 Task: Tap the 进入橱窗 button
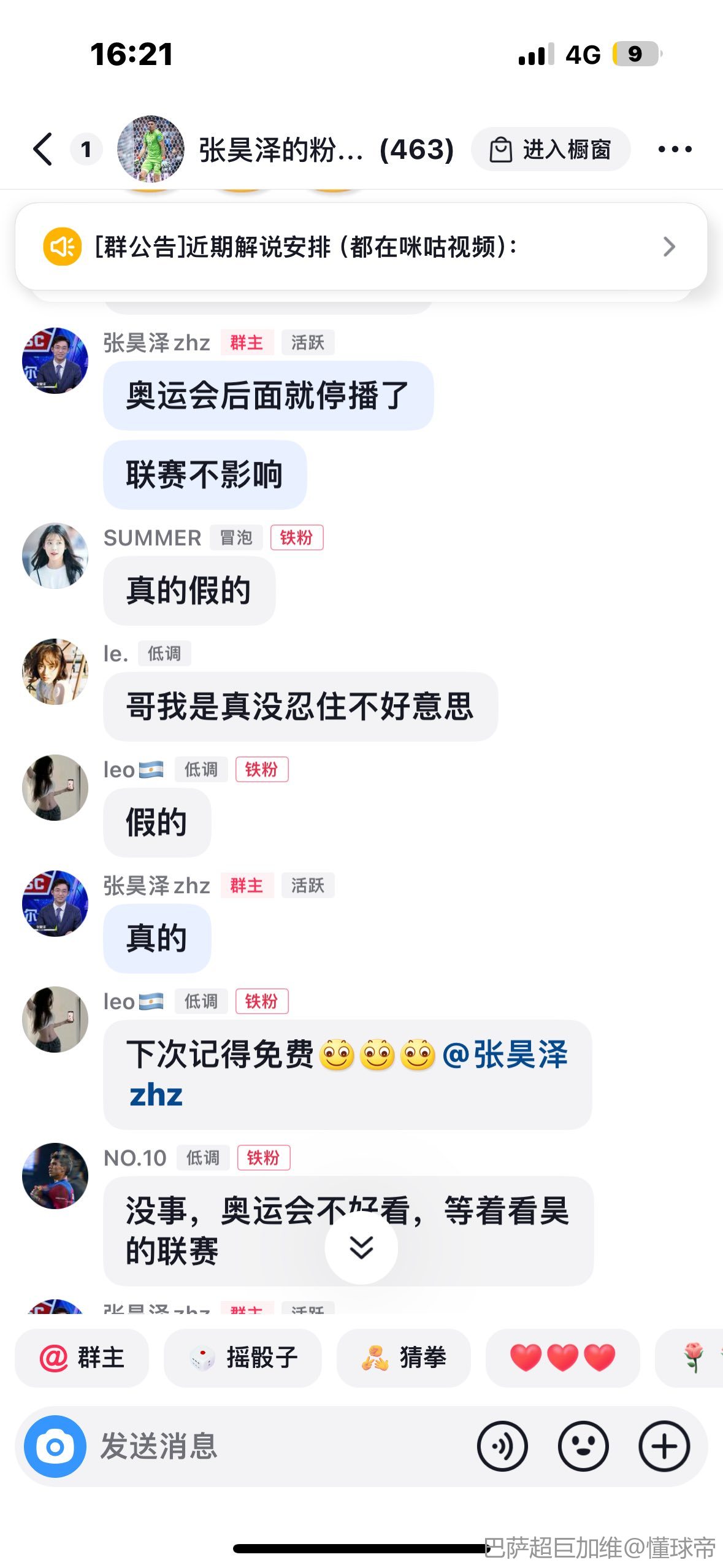550,149
